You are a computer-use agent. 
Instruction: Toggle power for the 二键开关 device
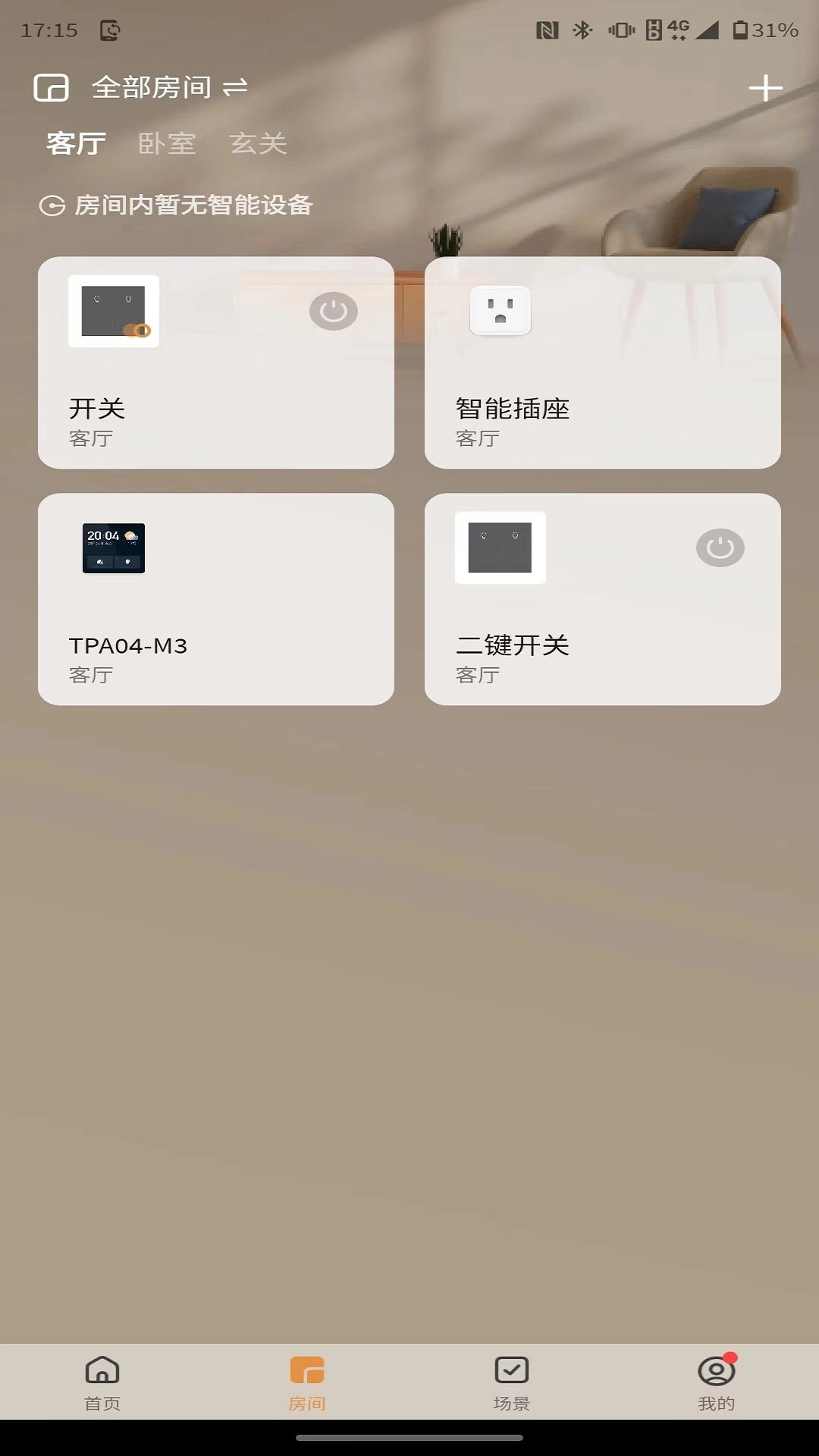(x=720, y=547)
